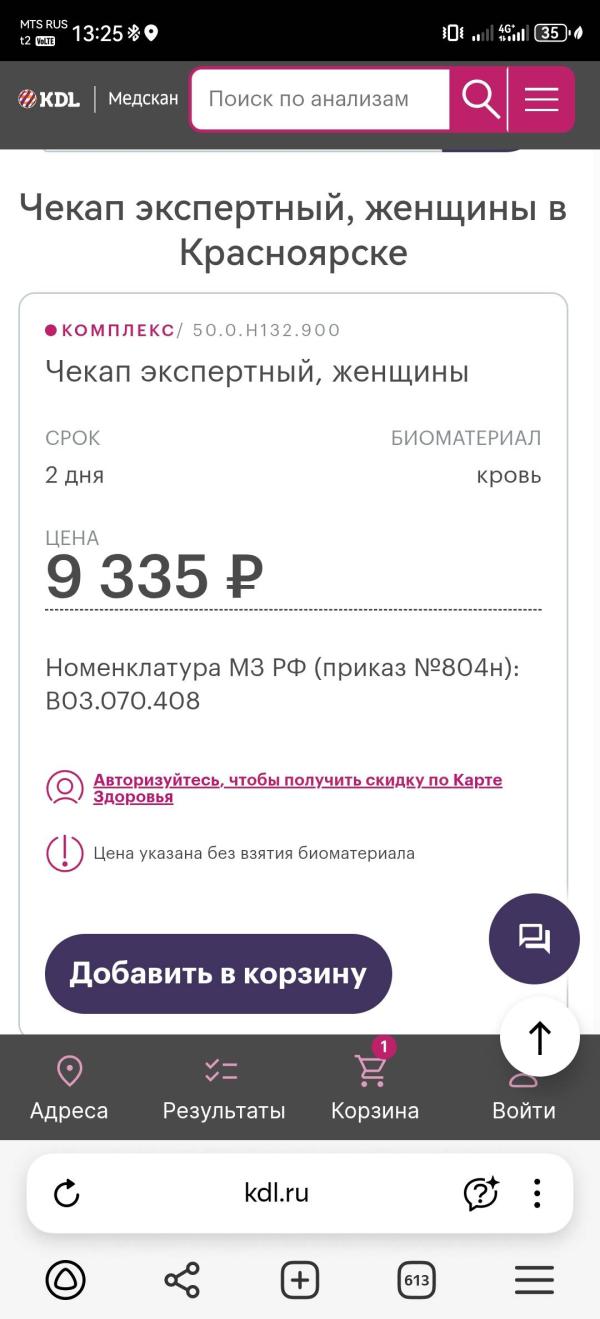Tap the kdl.ru address bar
Image resolution: width=600 pixels, height=1319 pixels.
(277, 1193)
